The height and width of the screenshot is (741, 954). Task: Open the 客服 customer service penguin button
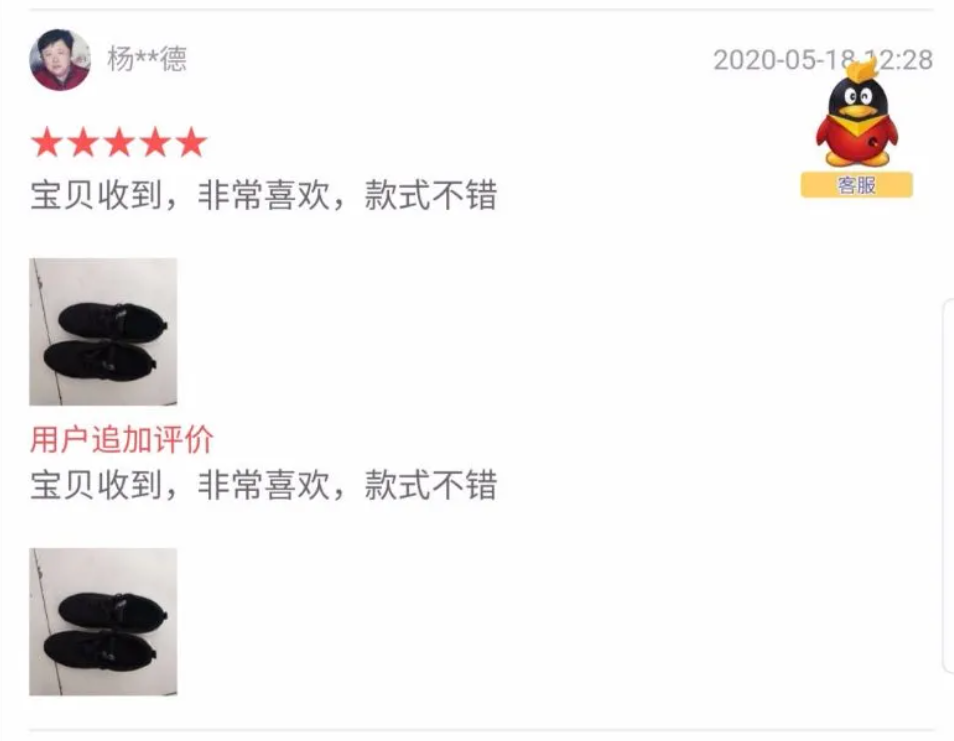(x=856, y=132)
